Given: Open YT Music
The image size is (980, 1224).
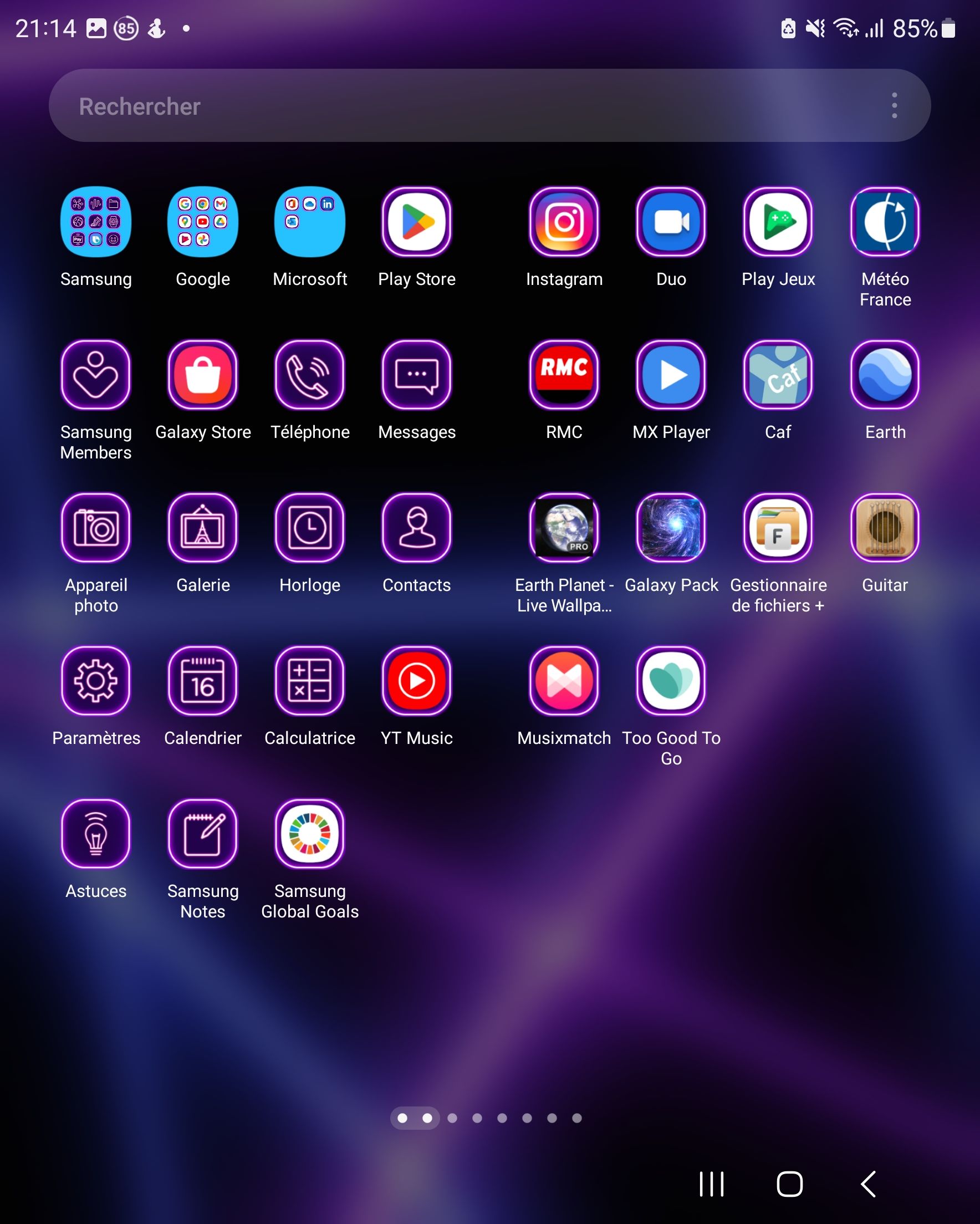Looking at the screenshot, I should tap(417, 681).
